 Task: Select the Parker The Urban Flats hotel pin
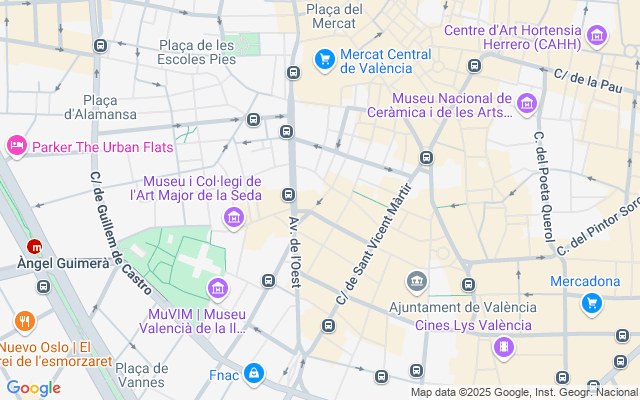point(16,147)
